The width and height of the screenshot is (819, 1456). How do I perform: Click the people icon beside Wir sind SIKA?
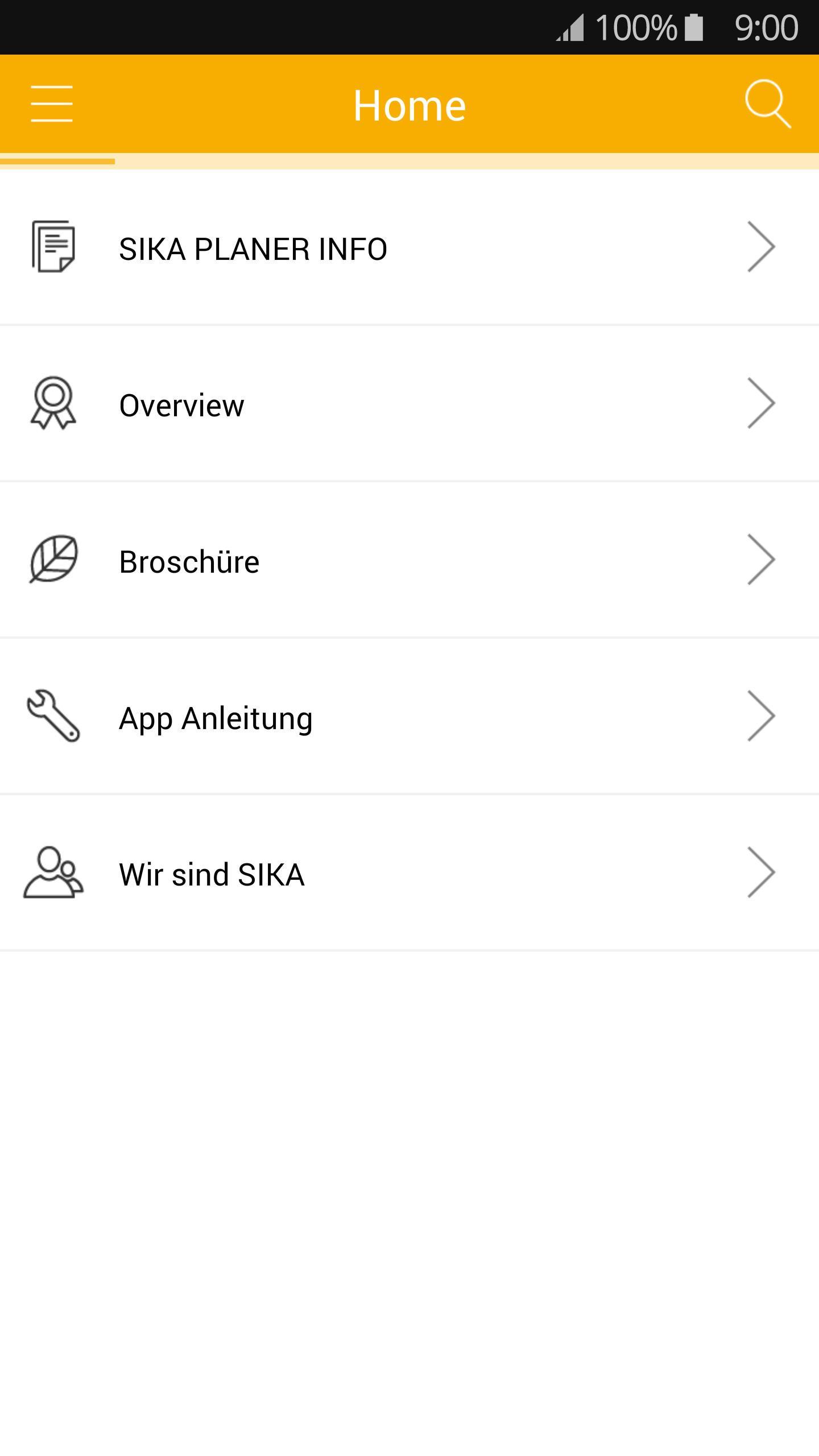pos(53,874)
